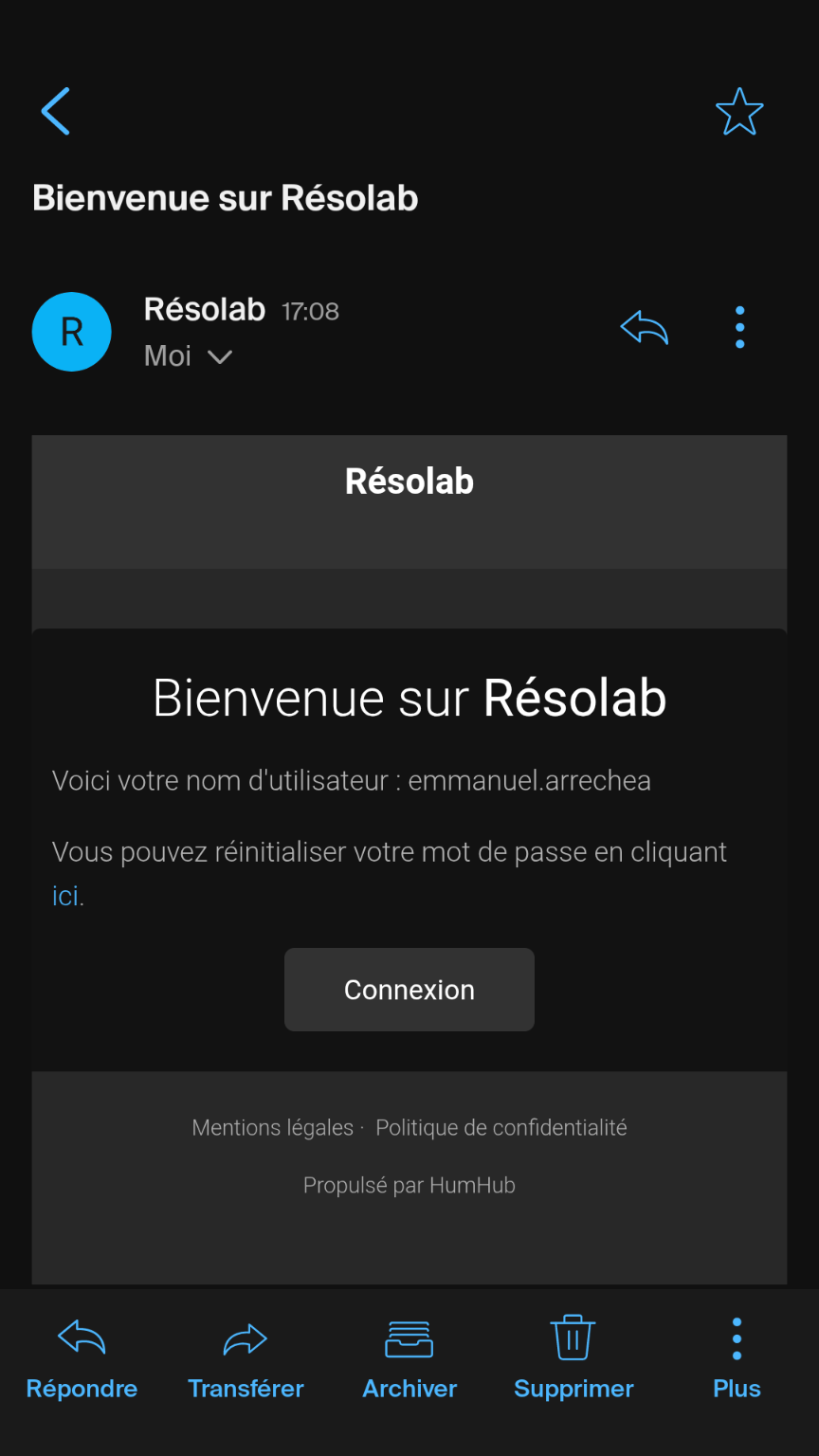The image size is (819, 1456).
Task: Open the Plus menu in bottom toolbar
Action: (737, 1358)
